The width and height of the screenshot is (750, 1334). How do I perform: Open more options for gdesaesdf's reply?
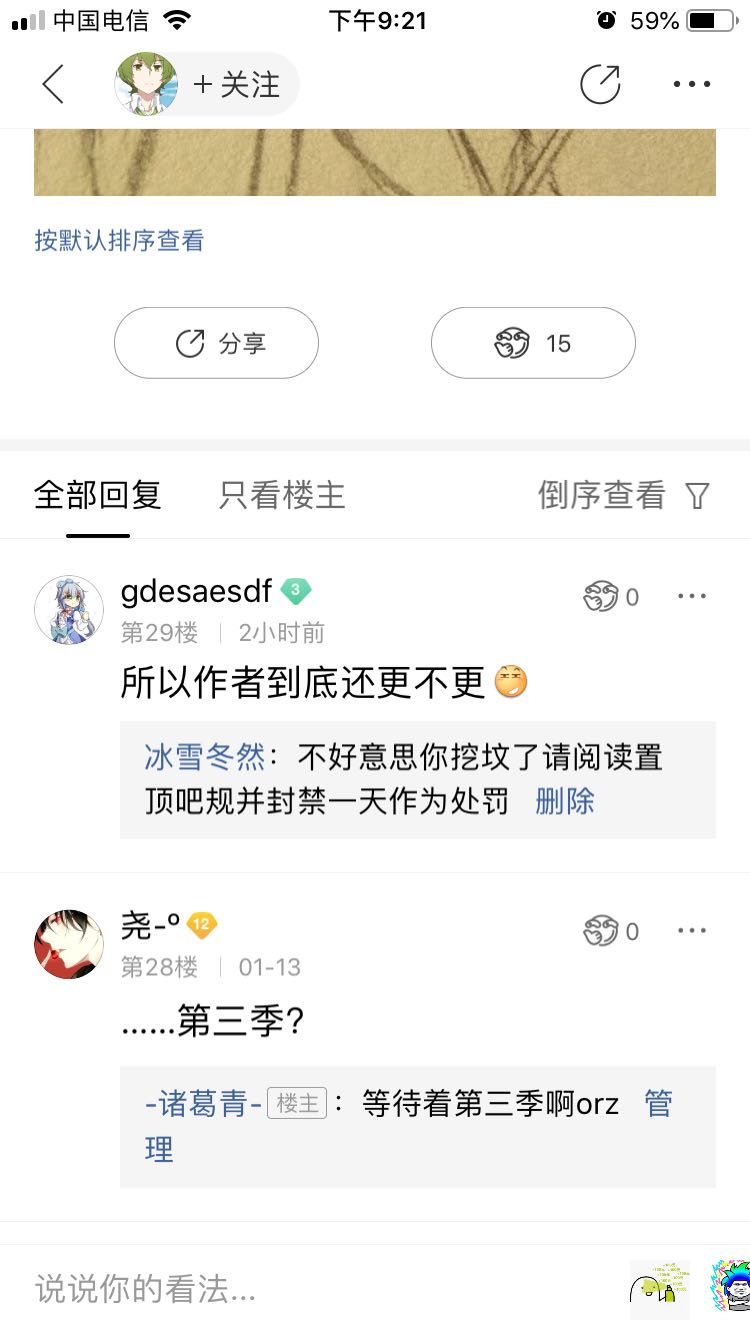[x=692, y=597]
